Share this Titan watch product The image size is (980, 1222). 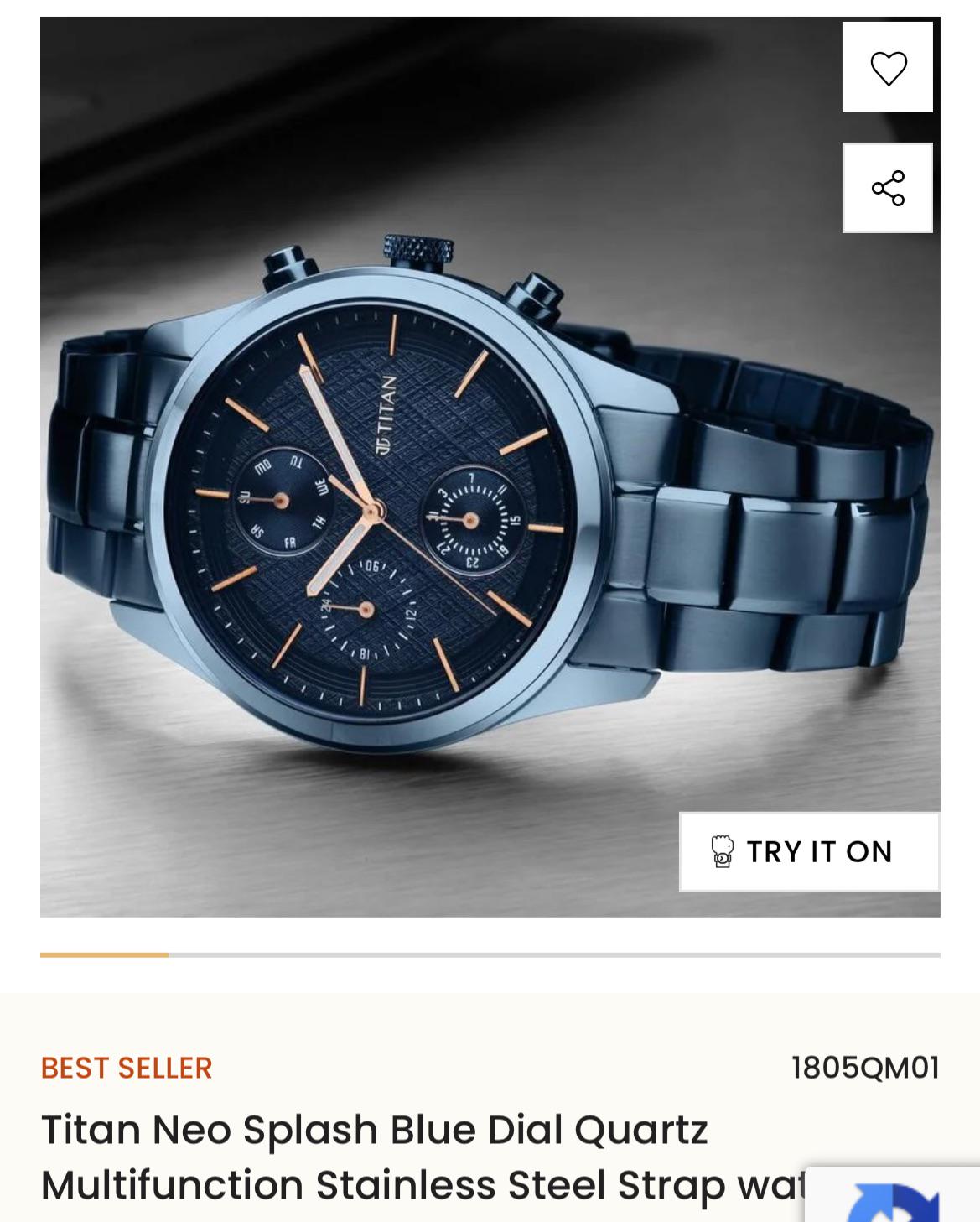(x=888, y=188)
